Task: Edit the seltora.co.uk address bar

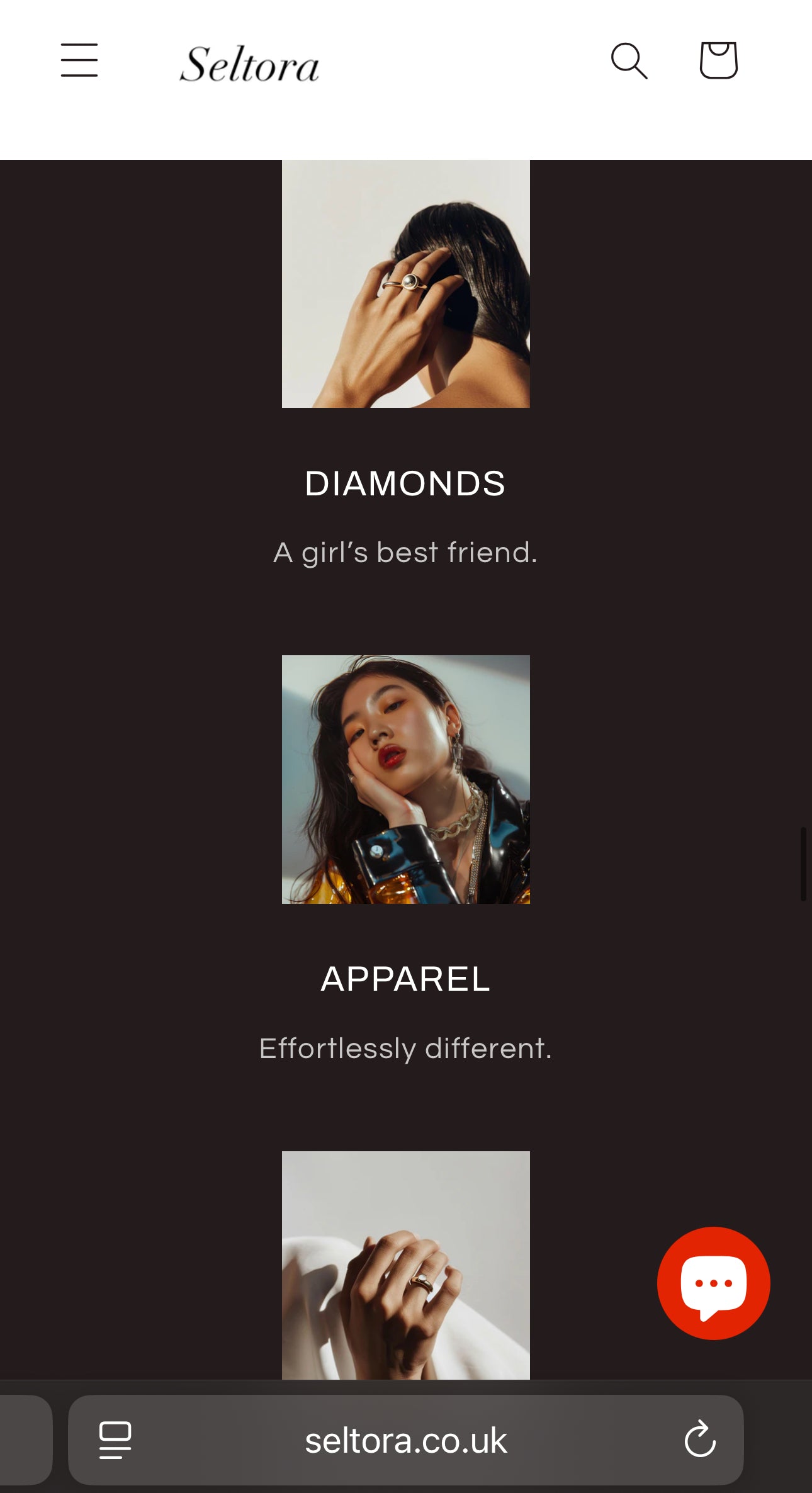Action: [405, 1440]
